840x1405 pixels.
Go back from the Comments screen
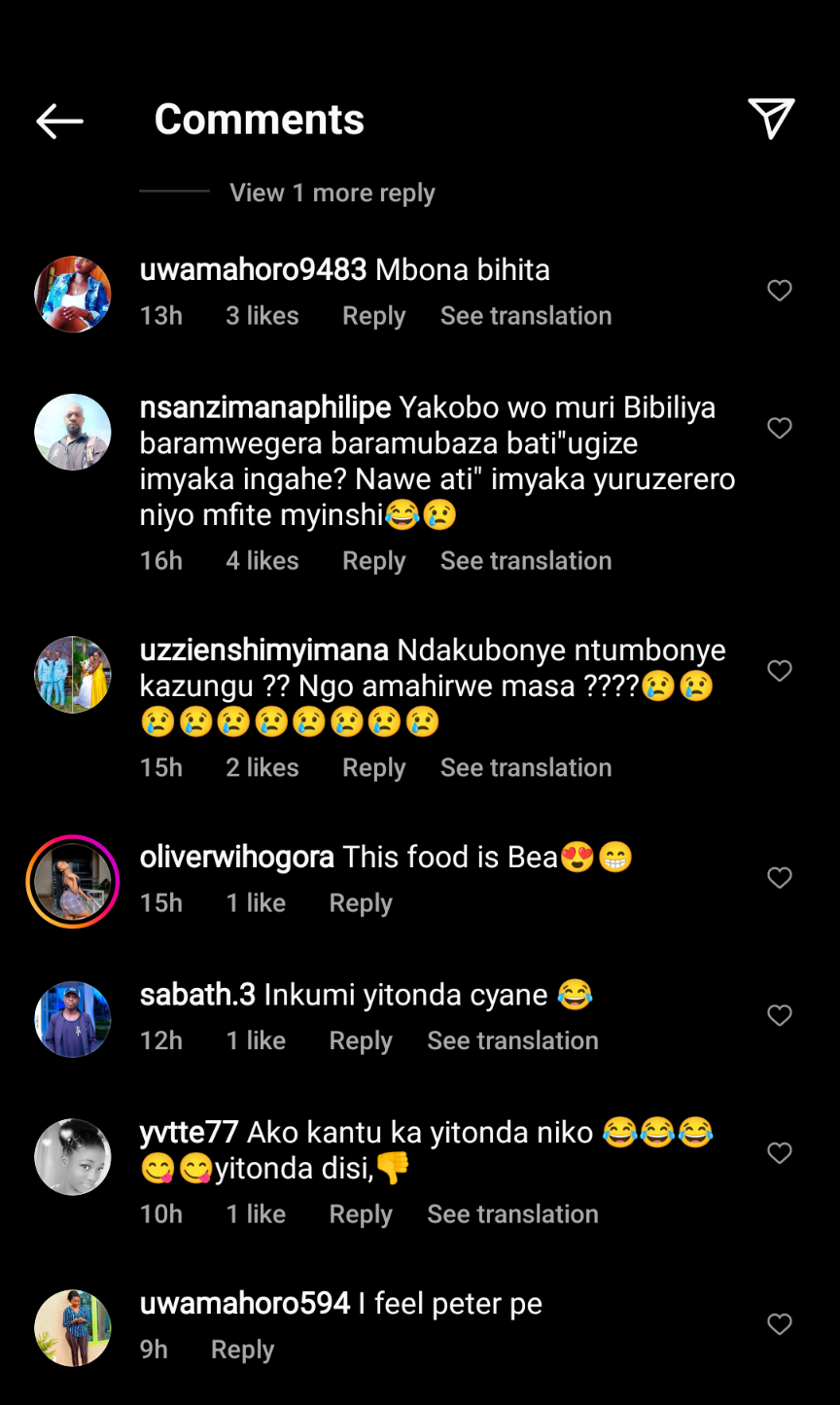(59, 121)
